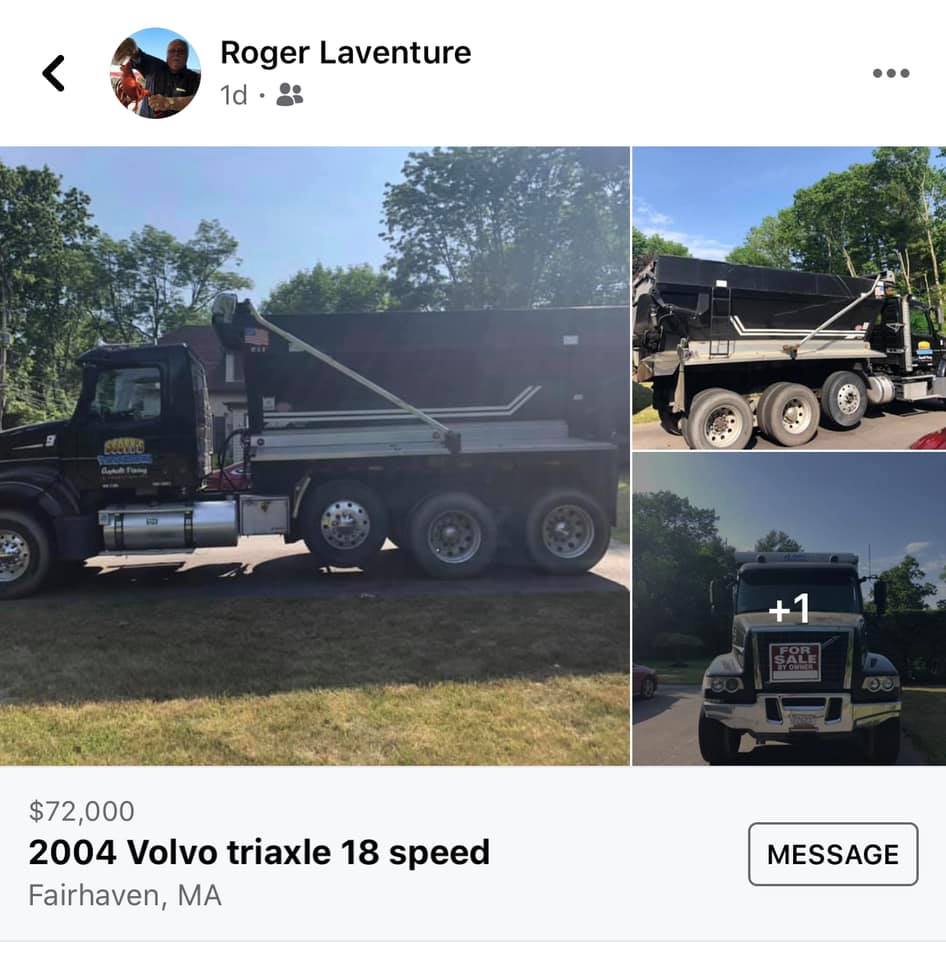Message the seller about the Volvo
The width and height of the screenshot is (946, 960).
click(x=832, y=854)
